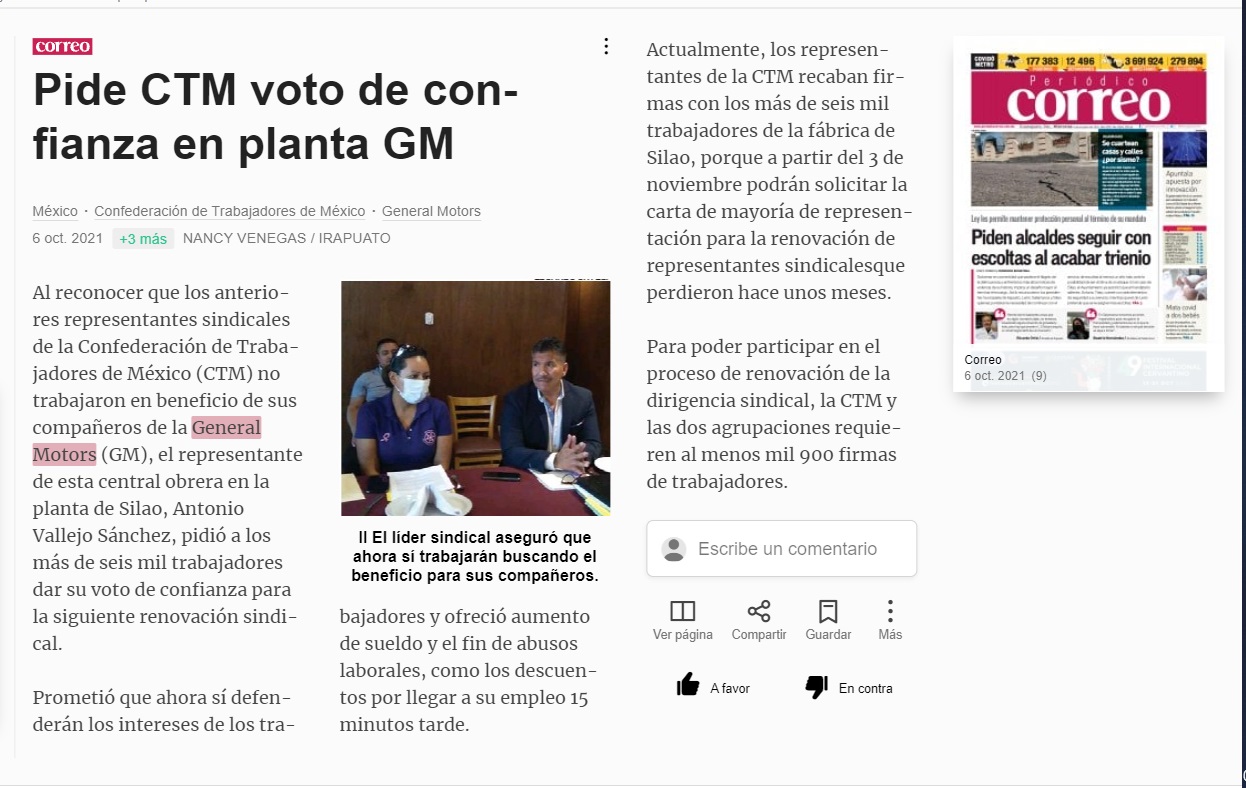The image size is (1246, 788).
Task: Open the México topic link
Action: tap(55, 211)
